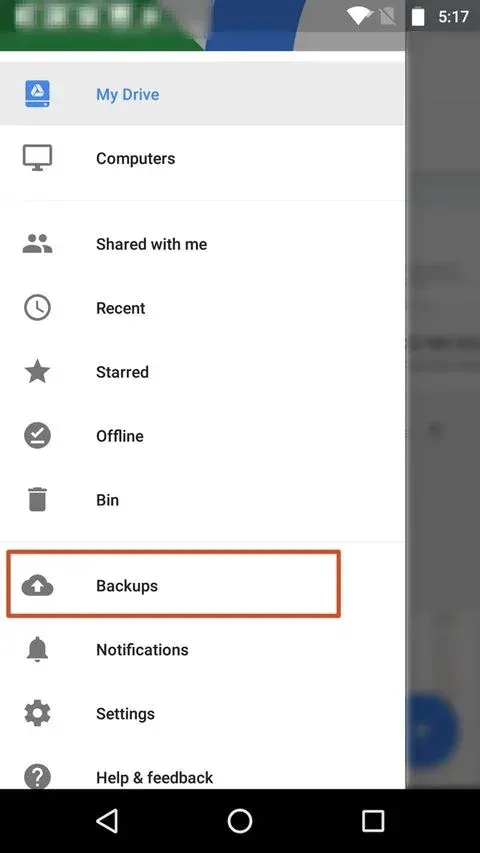Open Settings
Screen dimensions: 480x853
pos(202,713)
